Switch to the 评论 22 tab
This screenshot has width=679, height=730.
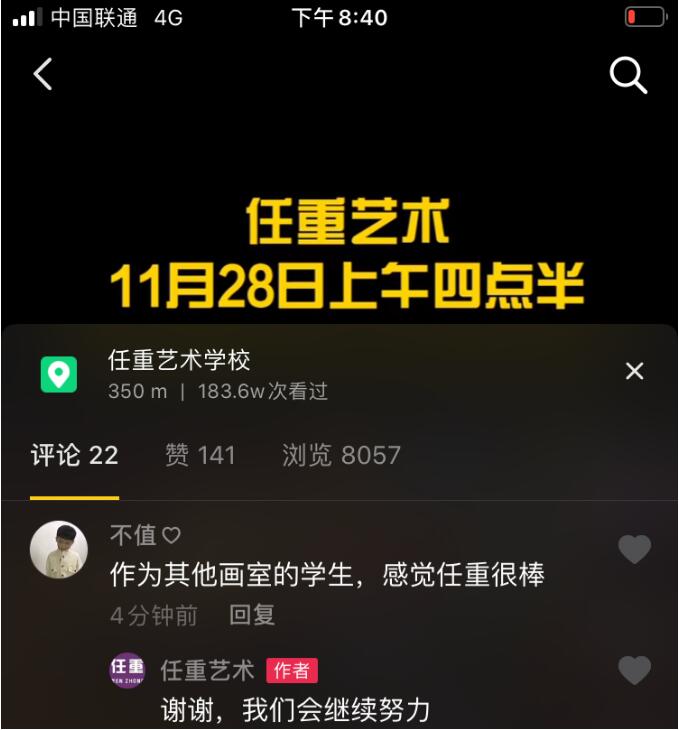pyautogui.click(x=74, y=456)
